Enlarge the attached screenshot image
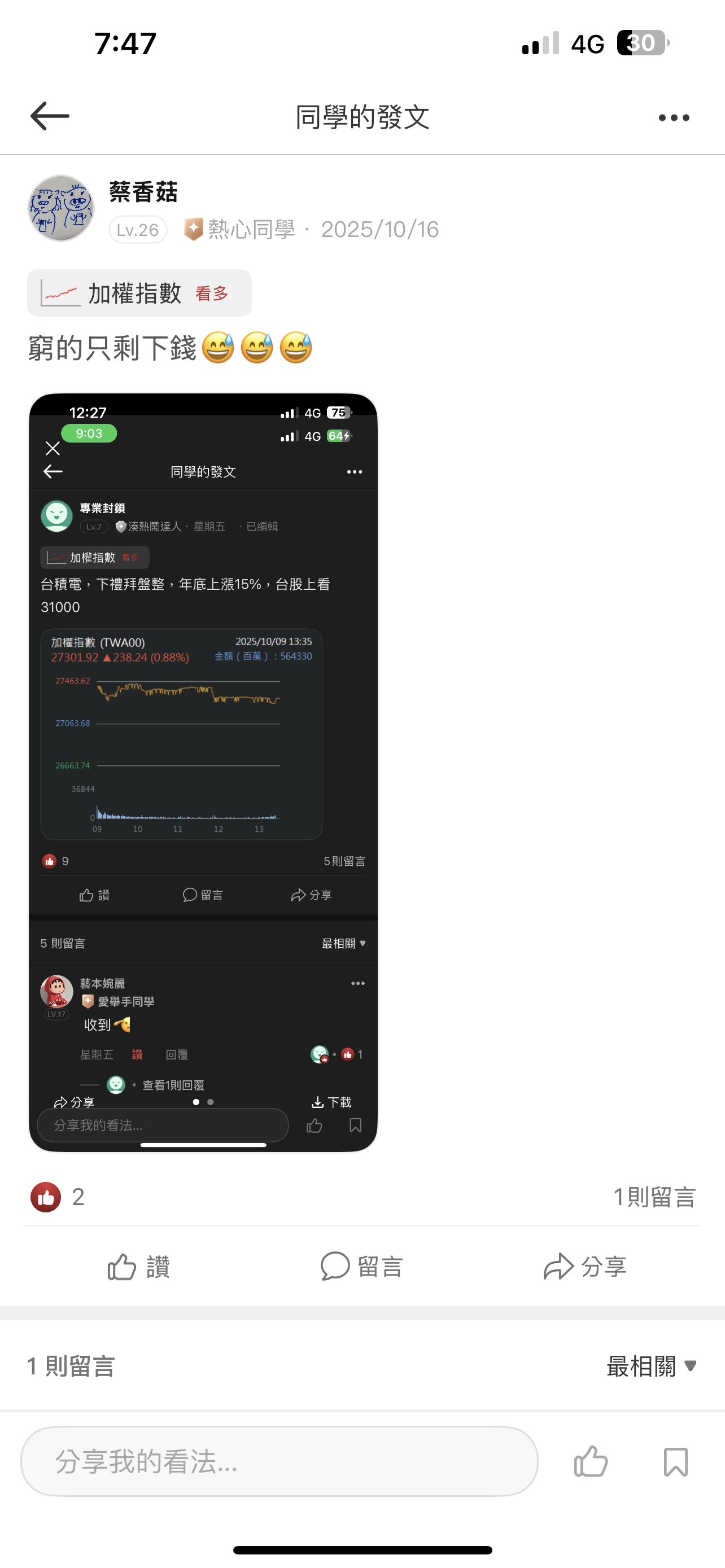This screenshot has height=1568, width=725. tap(203, 772)
